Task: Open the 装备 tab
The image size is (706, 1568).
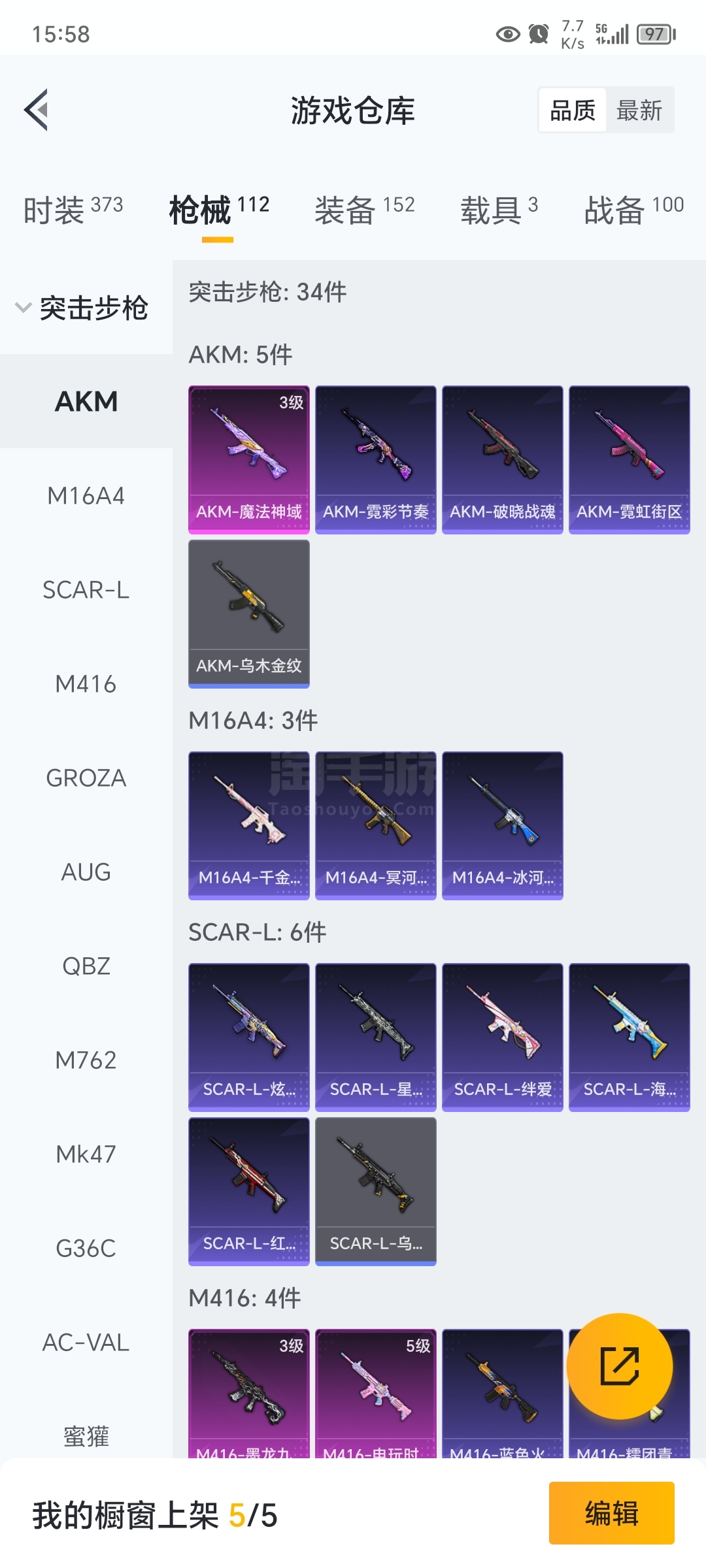Action: 365,210
